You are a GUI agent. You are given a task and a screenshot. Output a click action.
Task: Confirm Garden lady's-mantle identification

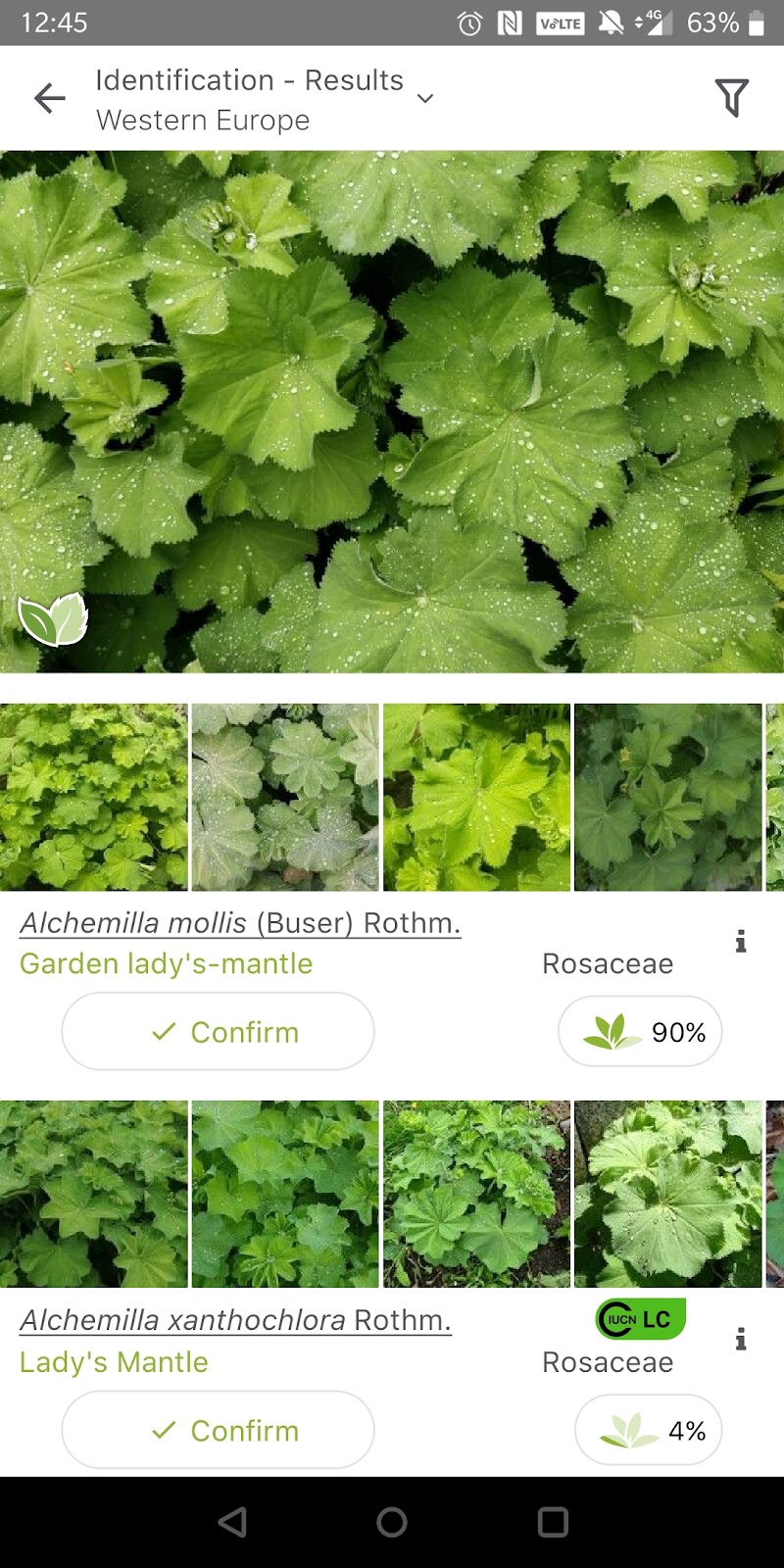click(x=218, y=1032)
